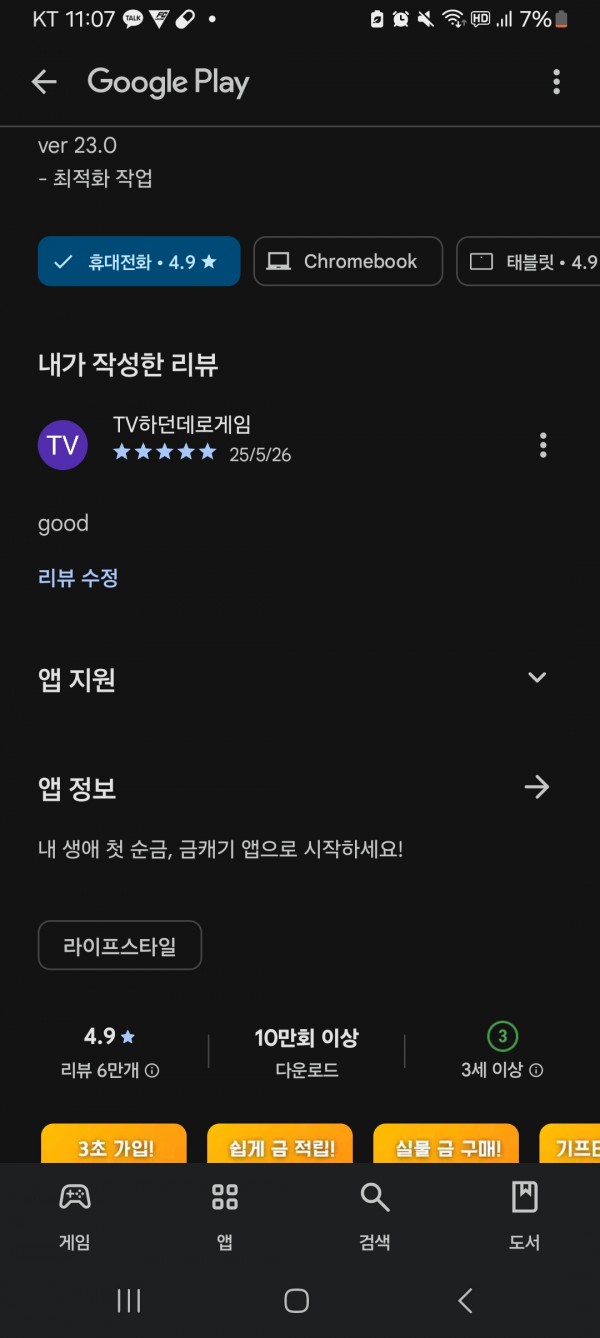Go back using the top-left arrow
Screen dimensions: 600x1338
(44, 82)
